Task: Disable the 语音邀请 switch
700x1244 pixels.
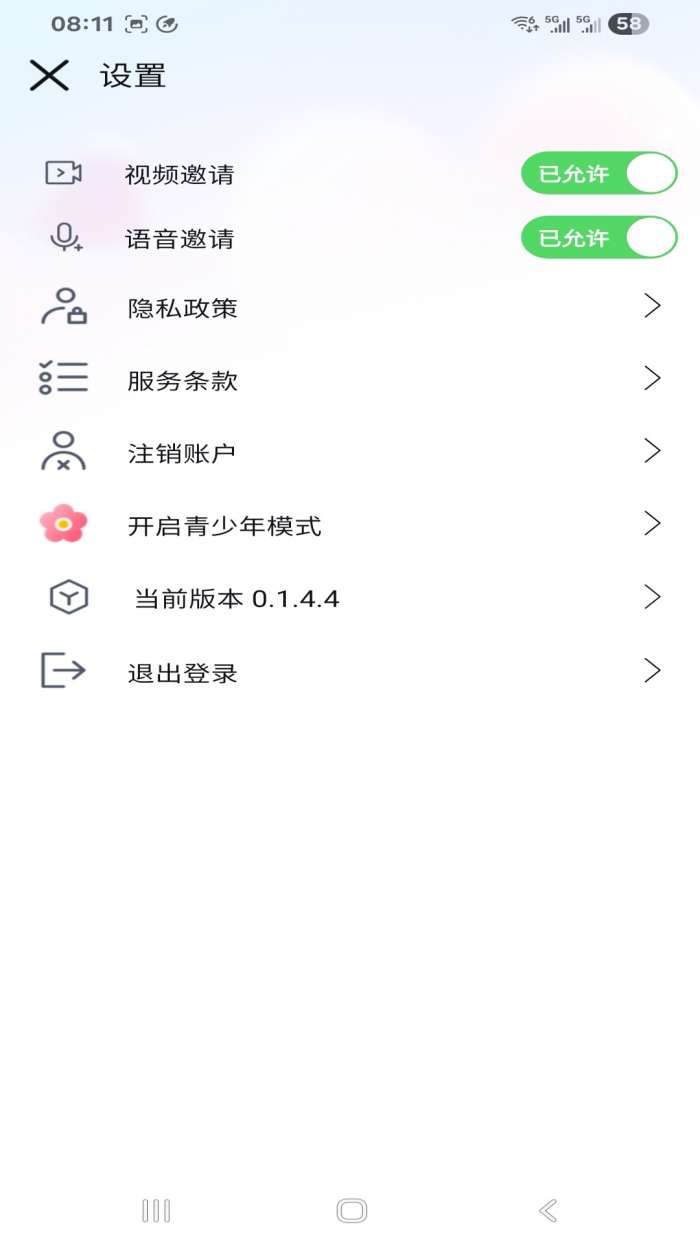Action: (599, 239)
